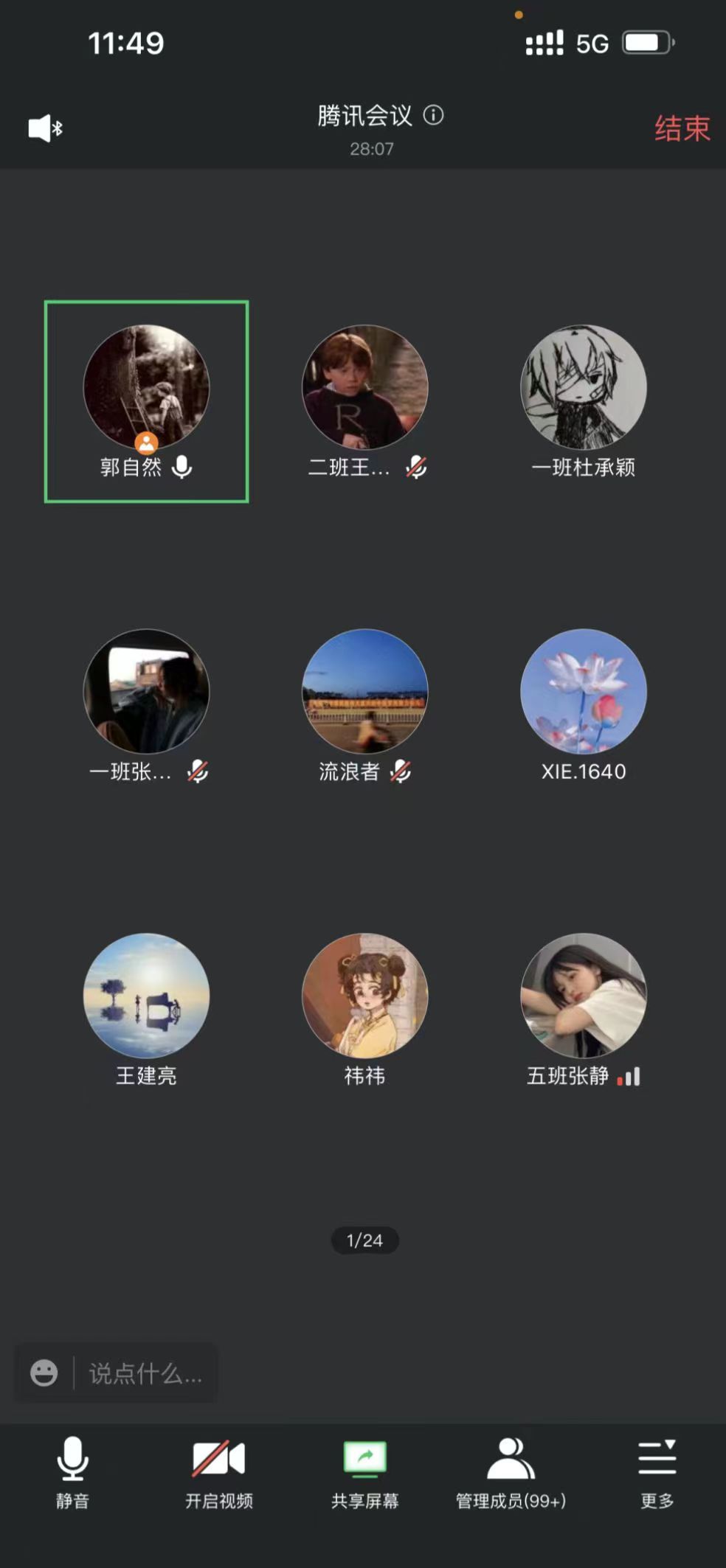
Task: Open meeting info next to 腾讯会议
Action: [x=433, y=115]
